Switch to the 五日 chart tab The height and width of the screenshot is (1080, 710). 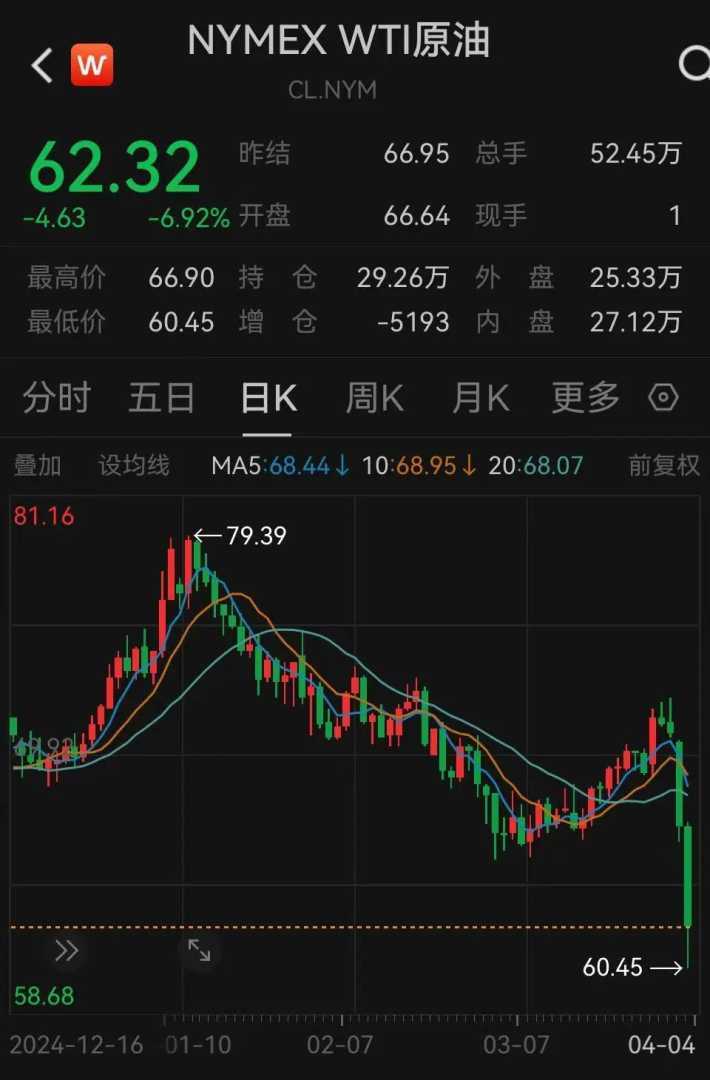[162, 398]
